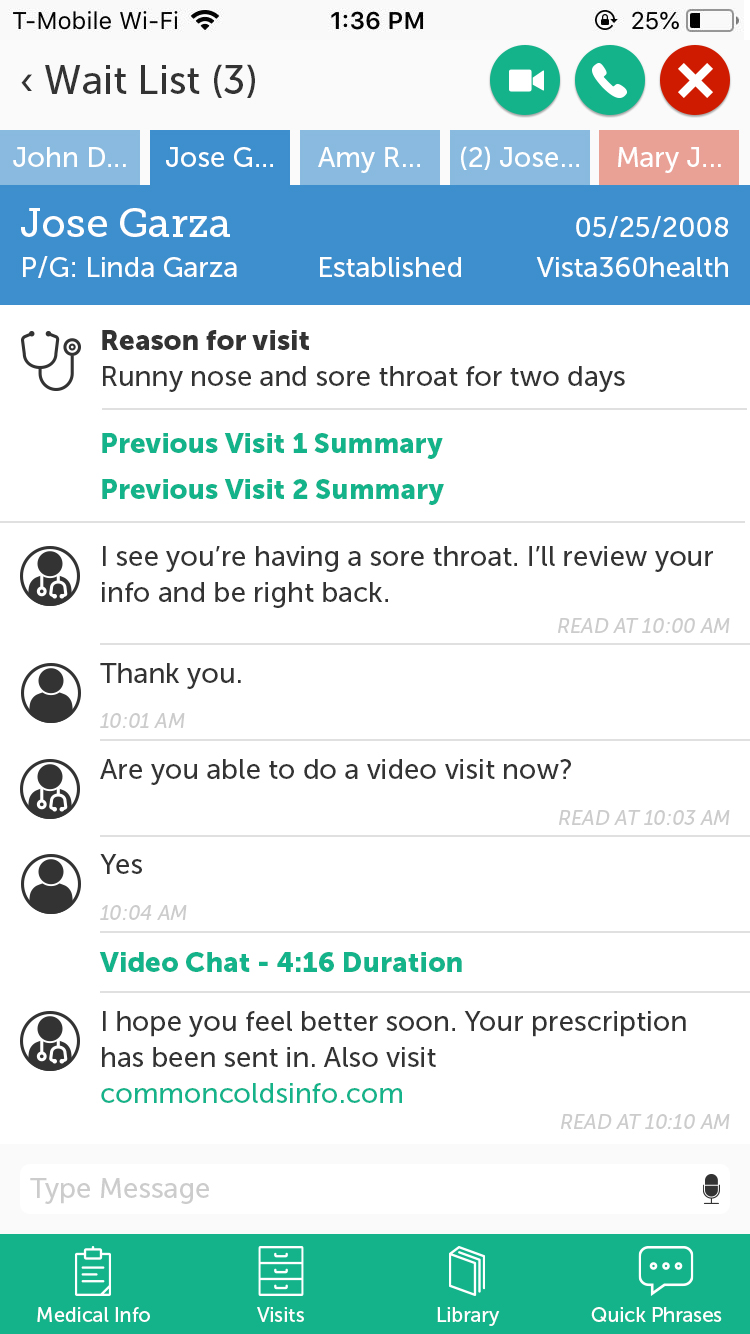The width and height of the screenshot is (750, 1334).
Task: Open Previous Visit 1 Summary
Action: [x=272, y=444]
